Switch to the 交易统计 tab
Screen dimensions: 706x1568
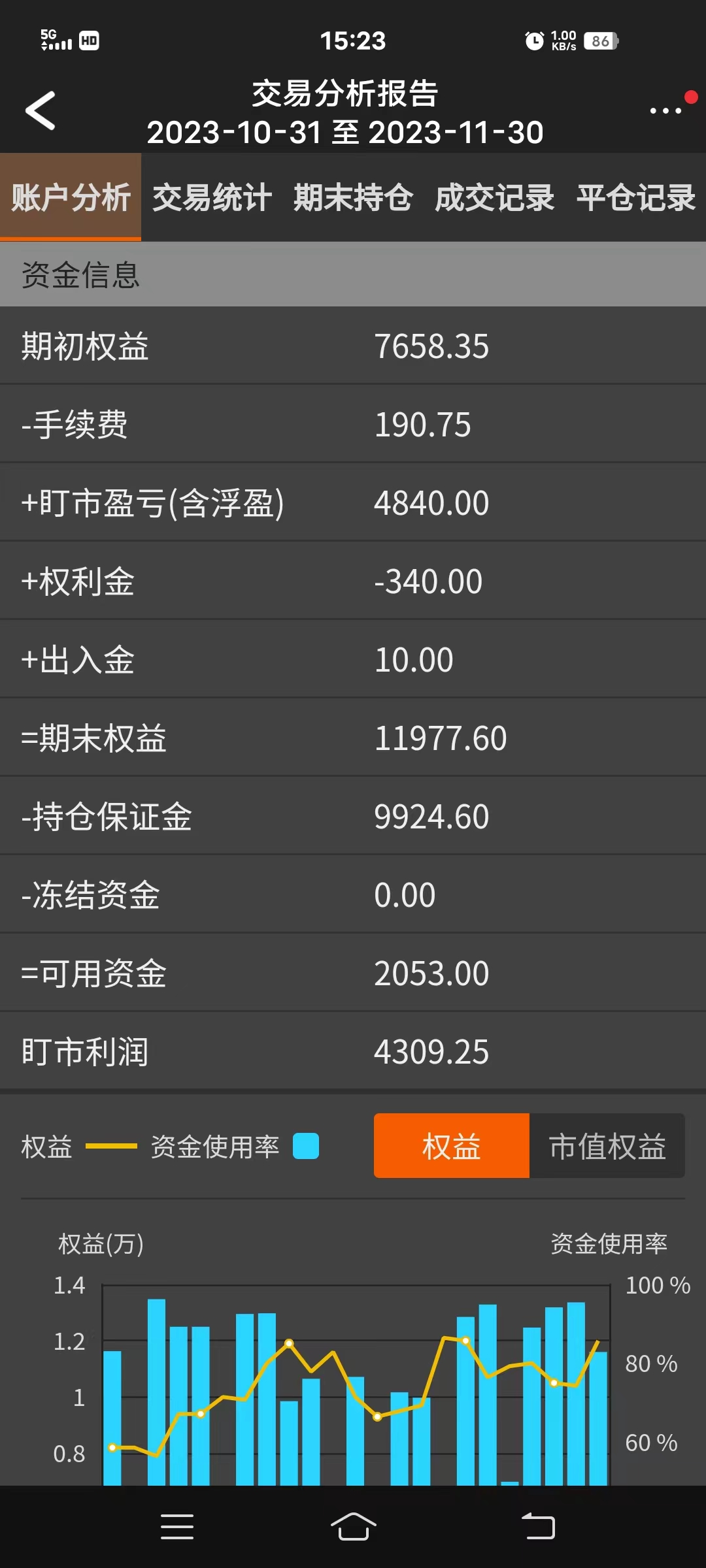[212, 197]
